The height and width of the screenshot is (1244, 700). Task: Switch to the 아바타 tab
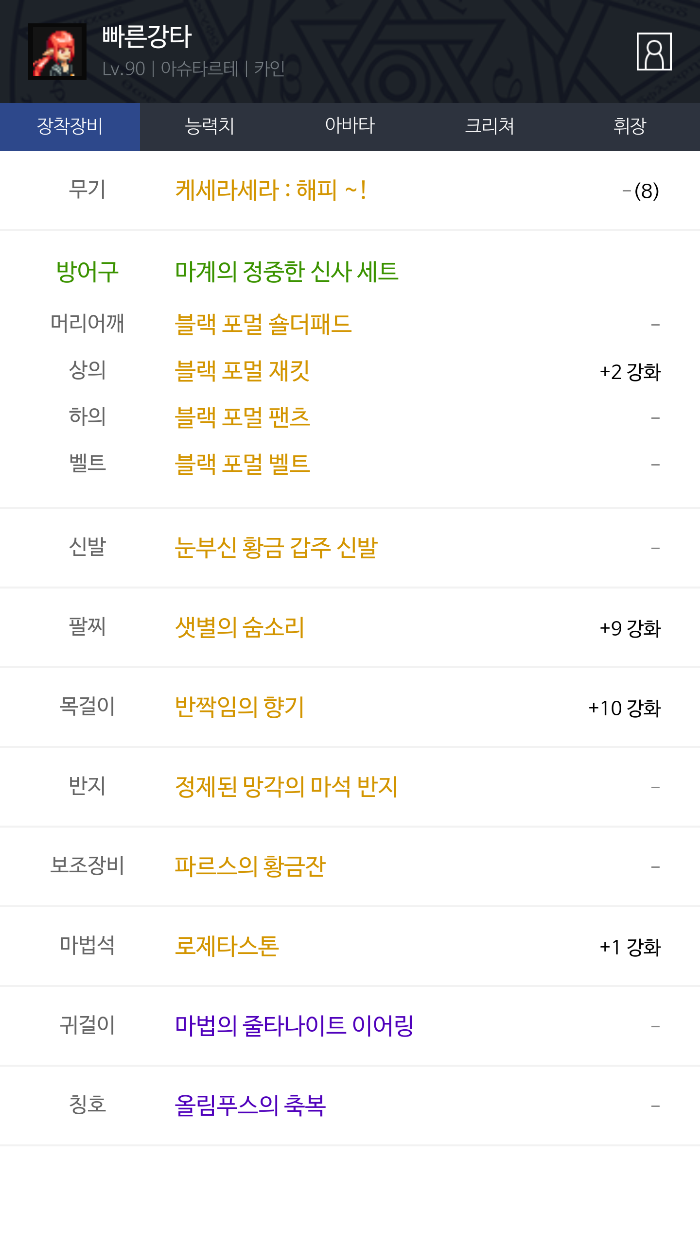(350, 126)
